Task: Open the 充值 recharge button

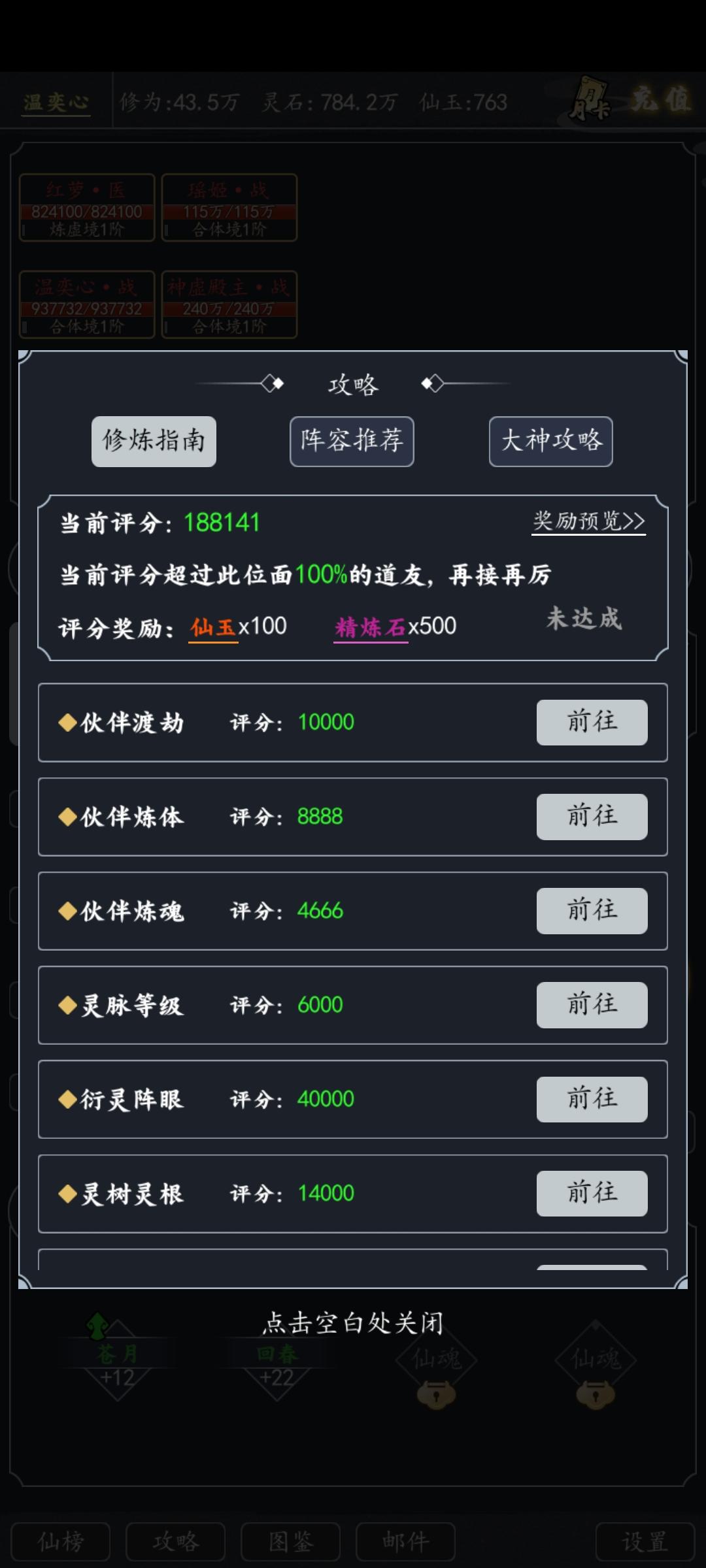Action: point(660,99)
